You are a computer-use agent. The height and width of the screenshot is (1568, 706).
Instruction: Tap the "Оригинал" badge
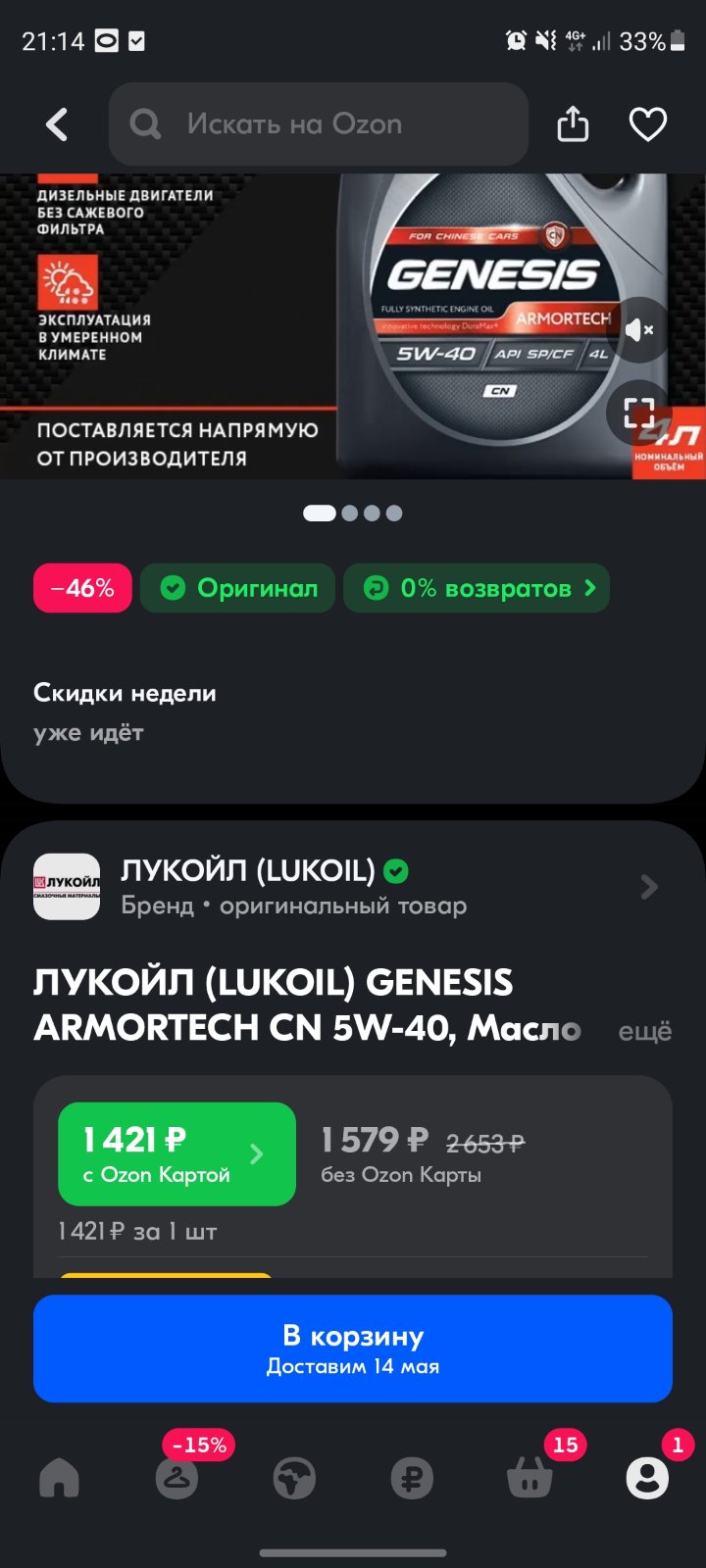pos(237,588)
